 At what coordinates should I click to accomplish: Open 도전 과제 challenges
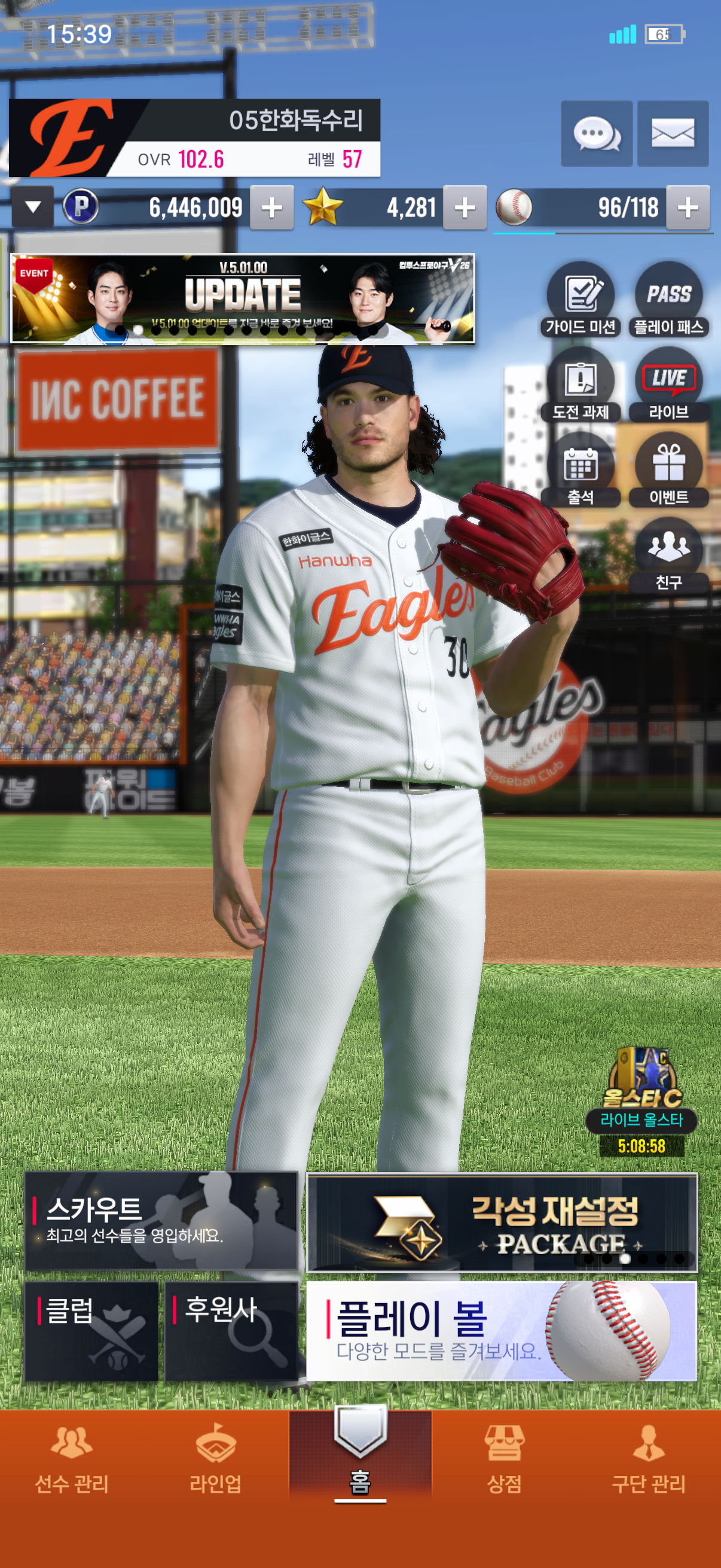pos(581,385)
